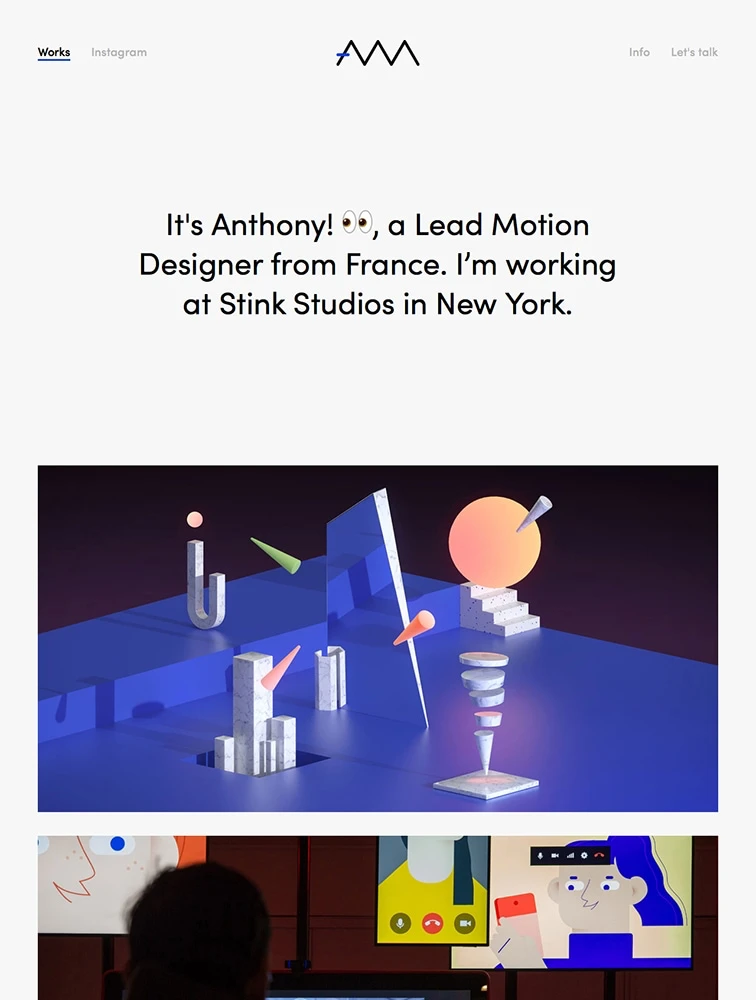Open the blue 3D shapes project
This screenshot has height=1000, width=756.
[x=378, y=638]
